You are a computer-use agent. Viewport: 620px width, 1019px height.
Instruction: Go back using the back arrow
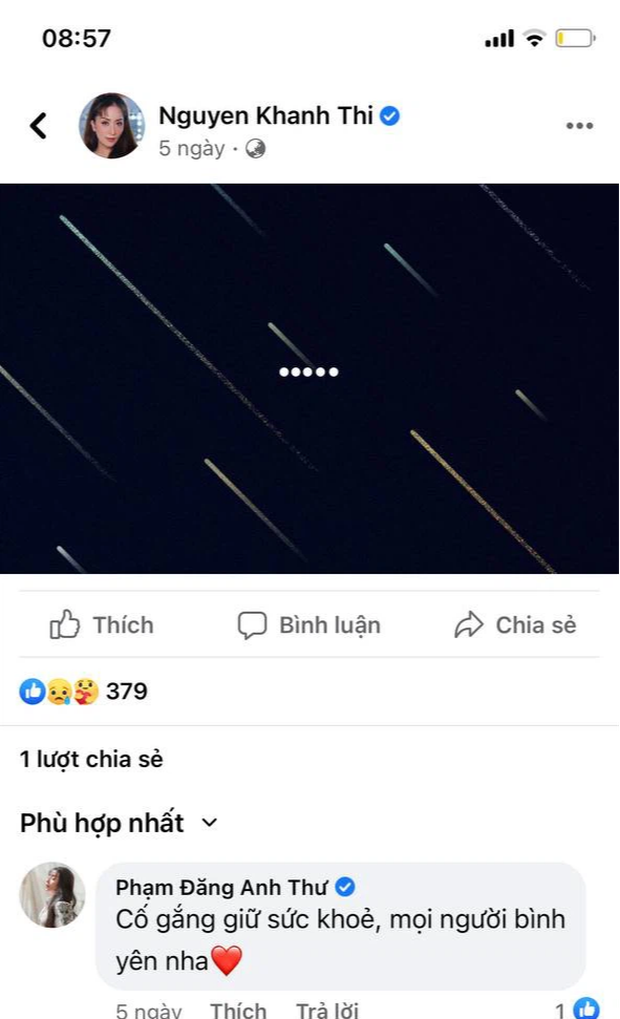pos(38,126)
